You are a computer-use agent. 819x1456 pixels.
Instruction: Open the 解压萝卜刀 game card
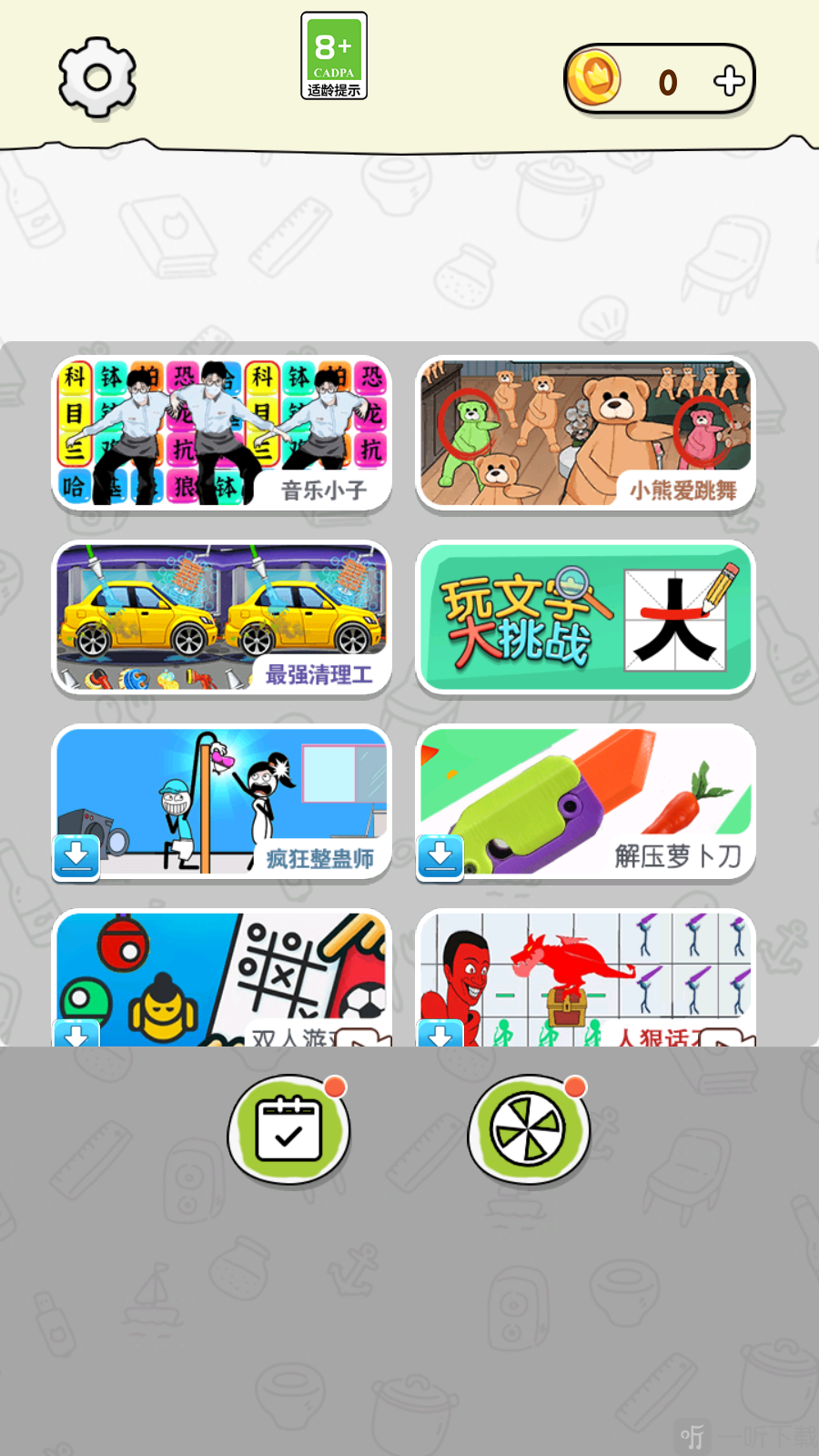coord(585,802)
